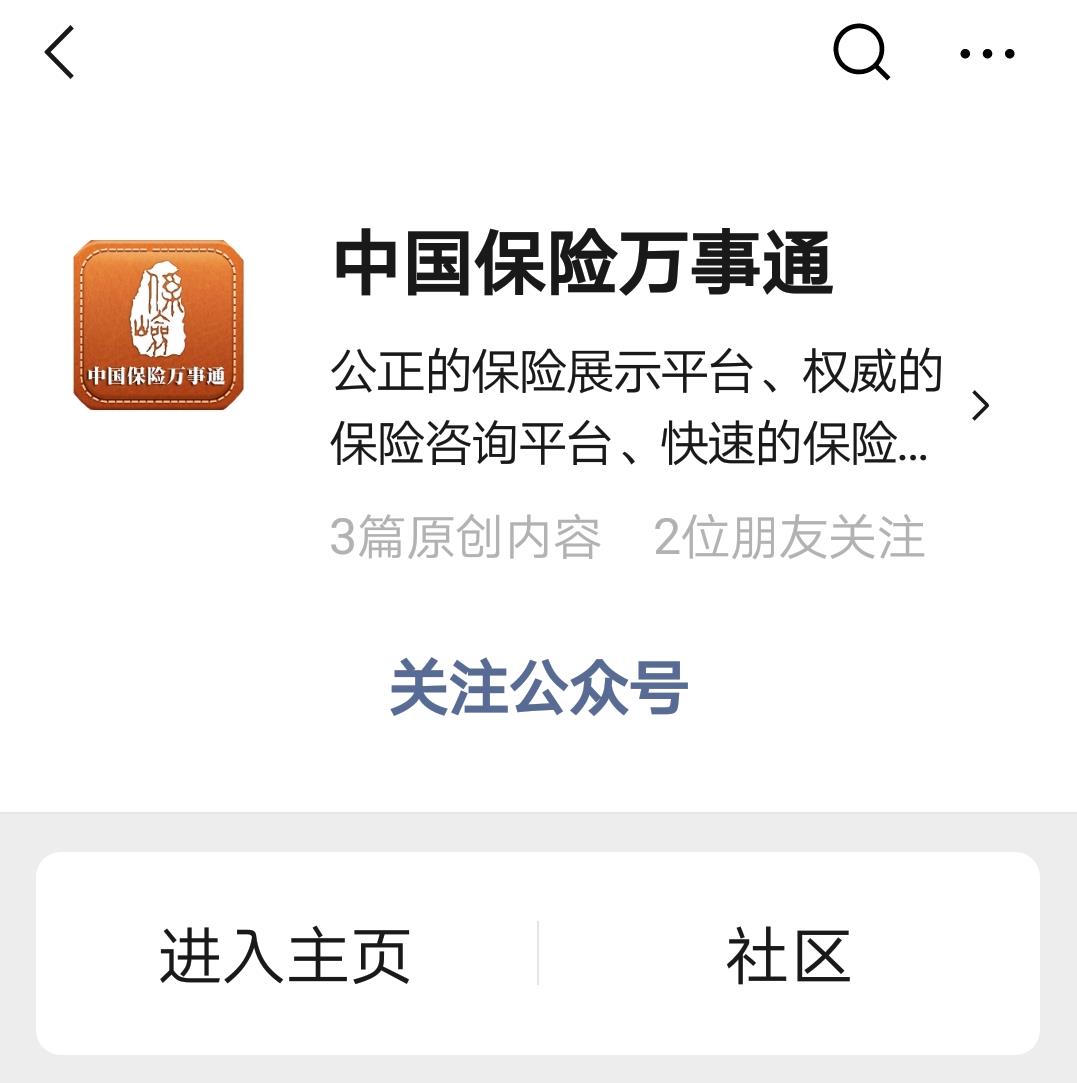Viewport: 1077px width, 1083px height.
Task: Go back using the top-left arrow
Action: coord(60,52)
